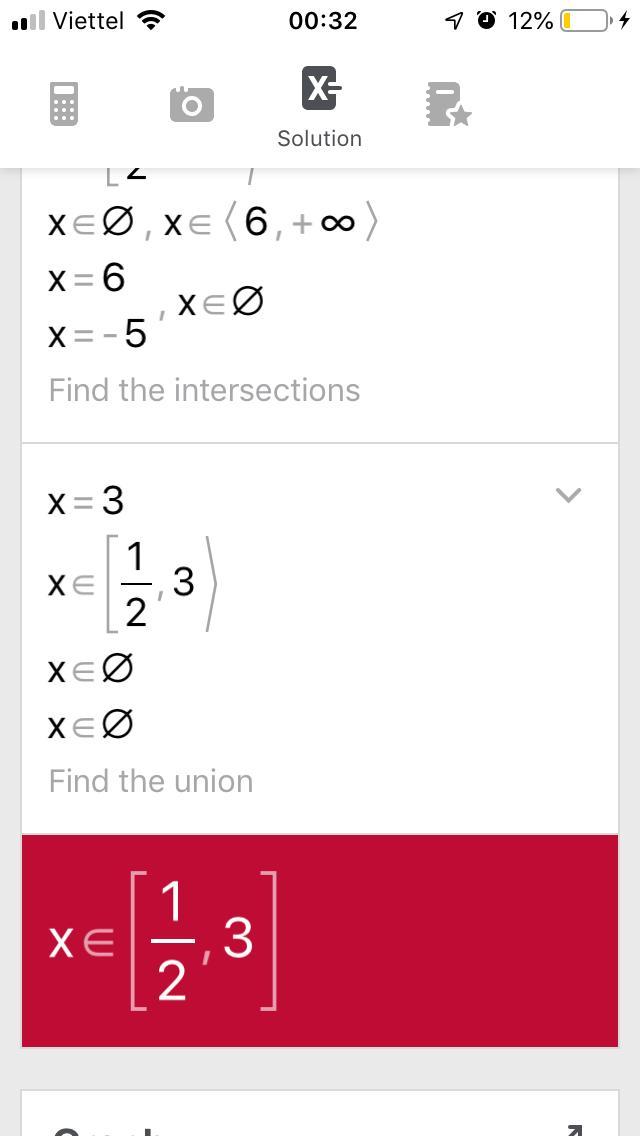
Task: Select the Solution tab
Action: tap(319, 107)
